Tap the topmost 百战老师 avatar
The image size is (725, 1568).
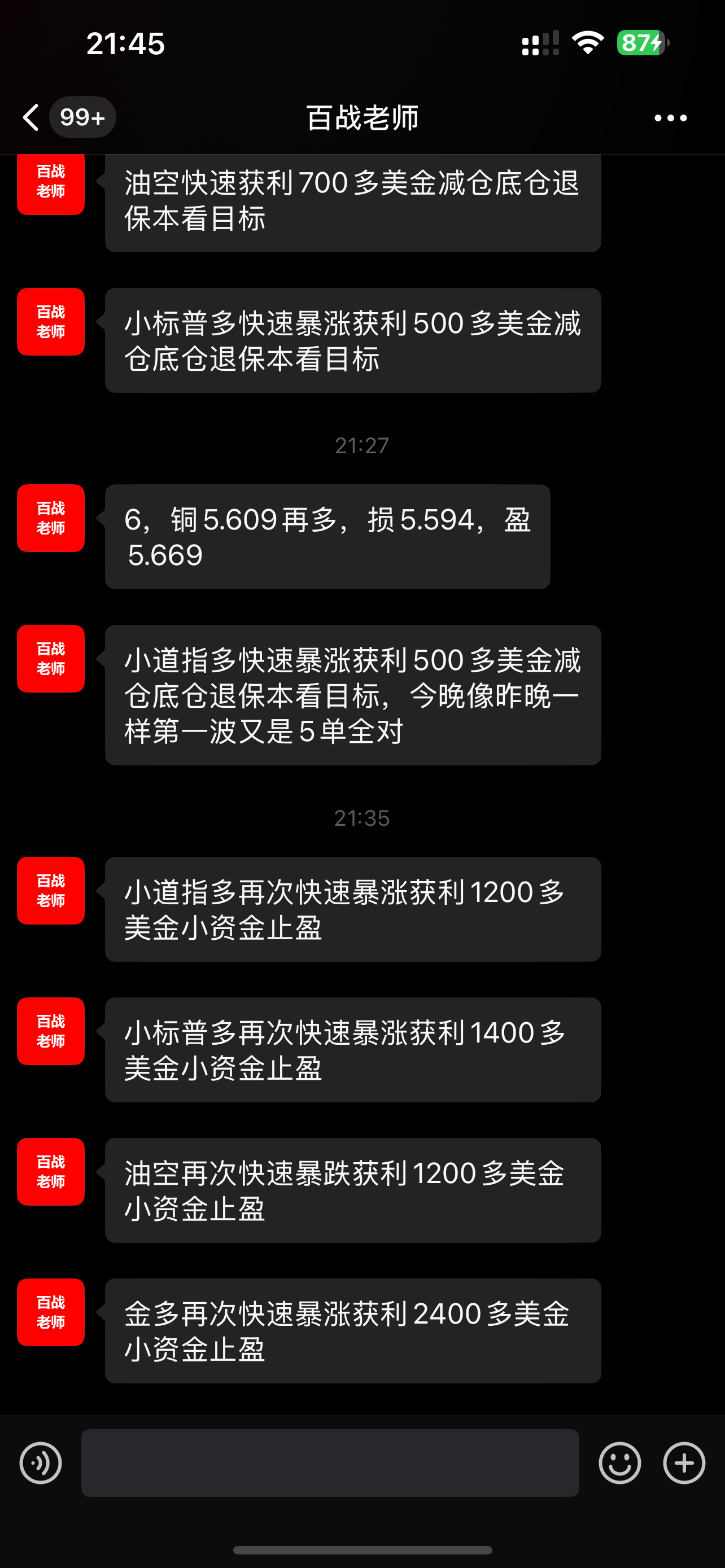50,186
